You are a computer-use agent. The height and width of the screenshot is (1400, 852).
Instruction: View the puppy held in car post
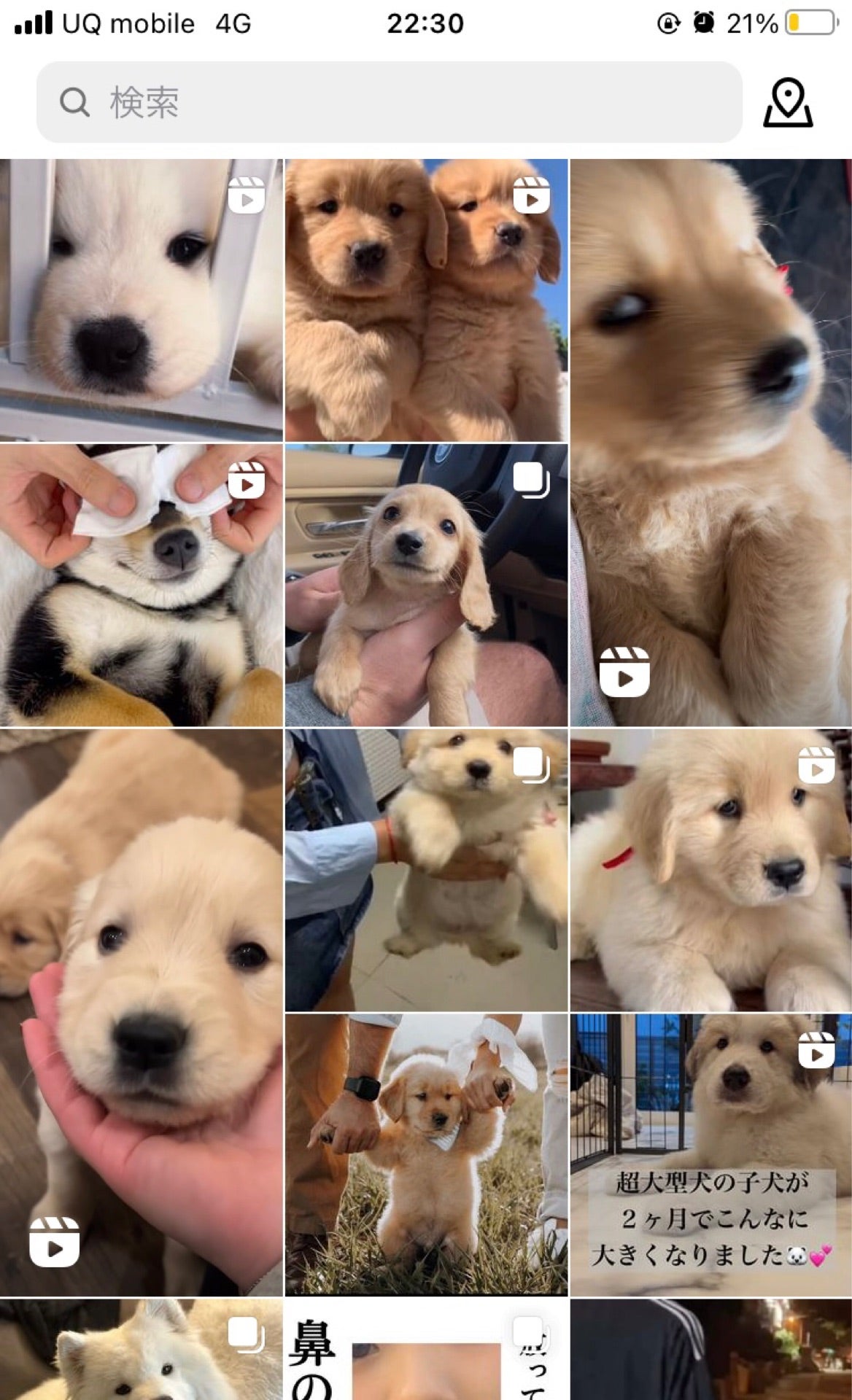tap(426, 585)
